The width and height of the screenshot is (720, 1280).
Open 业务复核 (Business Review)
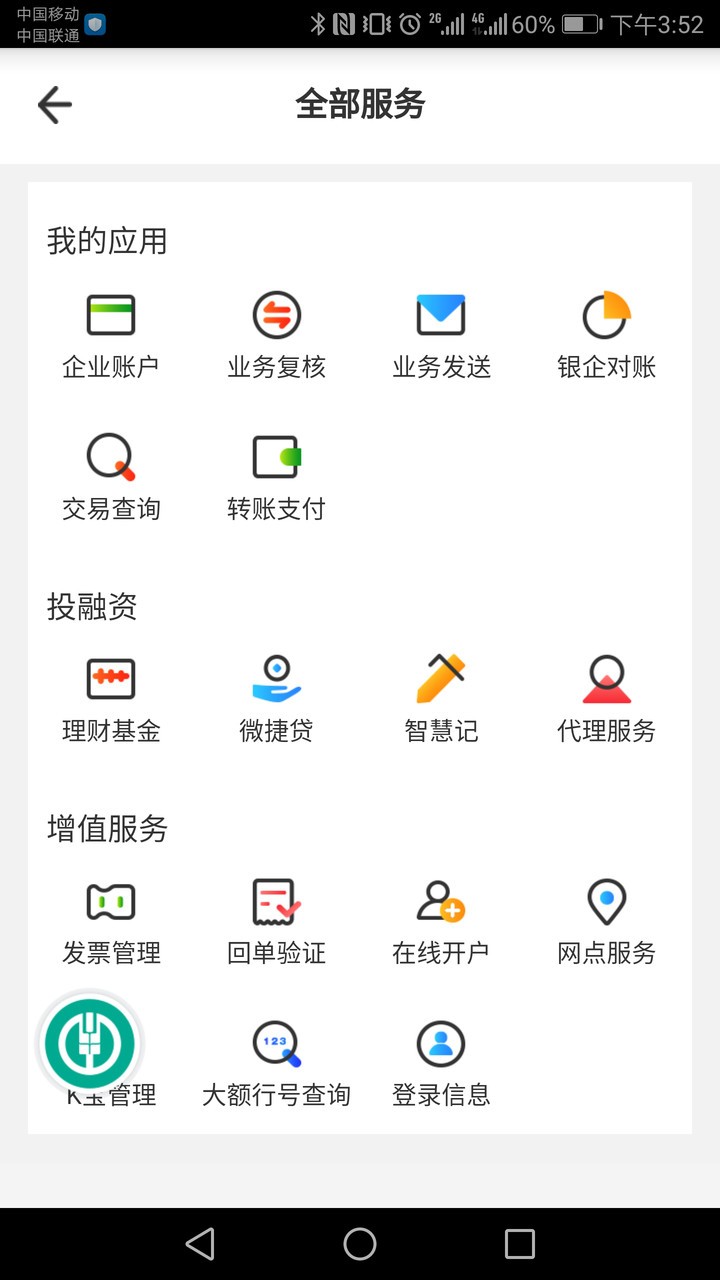click(x=276, y=335)
